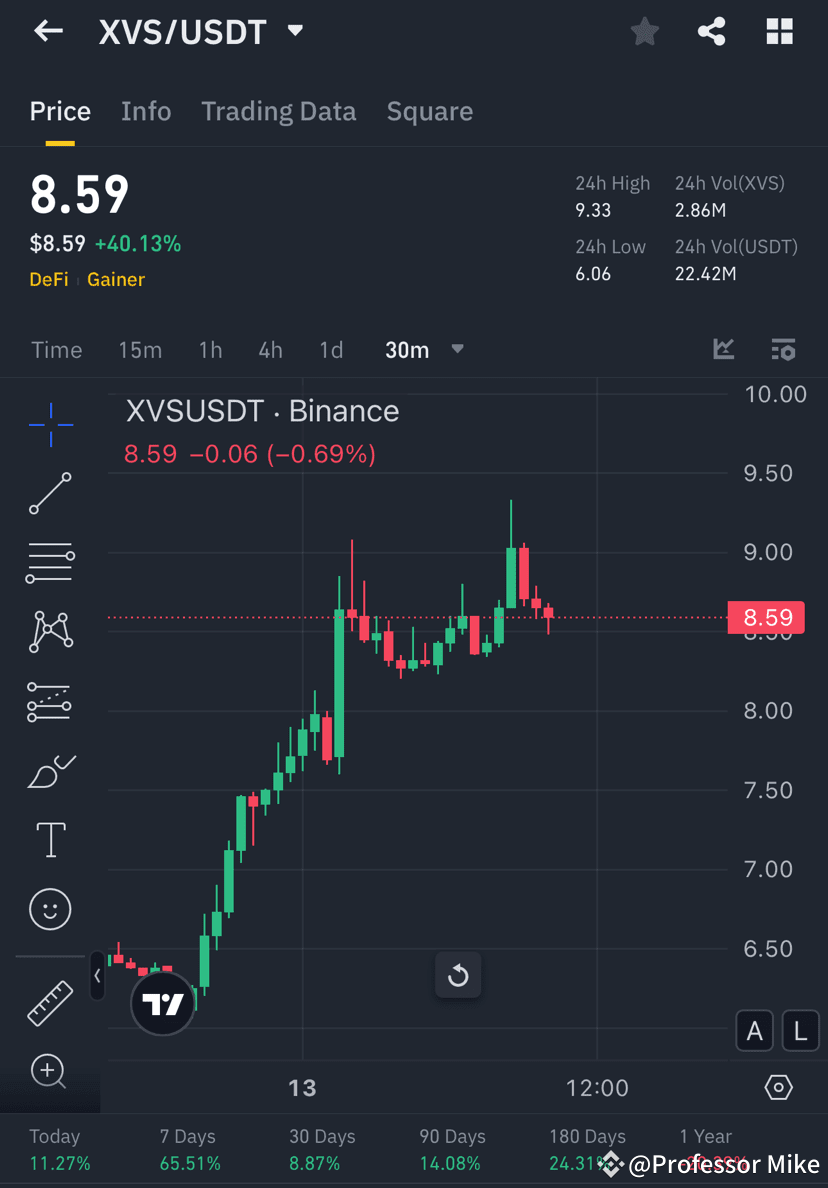
Task: Select the text annotation tool
Action: click(50, 840)
